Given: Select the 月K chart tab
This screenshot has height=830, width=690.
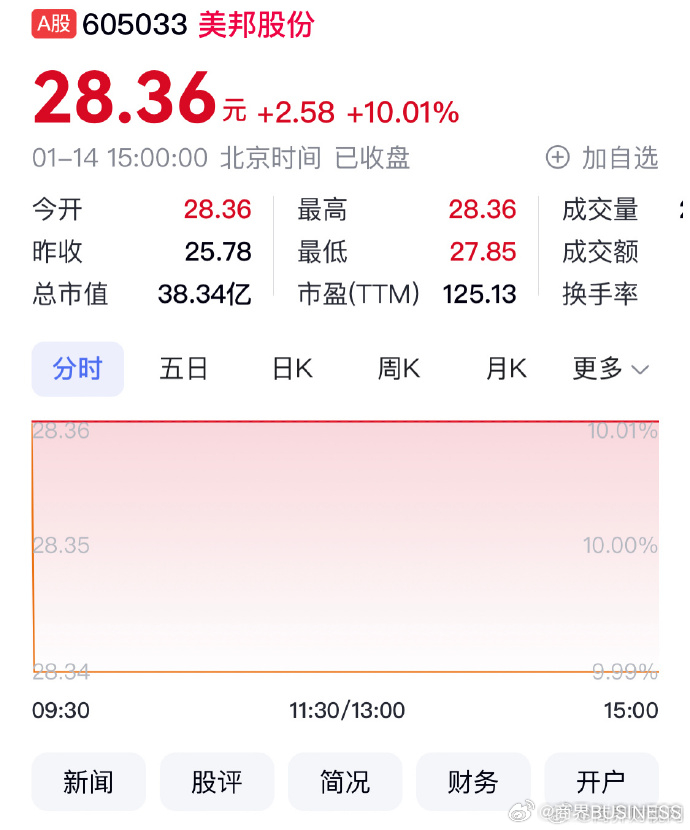Looking at the screenshot, I should coord(506,369).
